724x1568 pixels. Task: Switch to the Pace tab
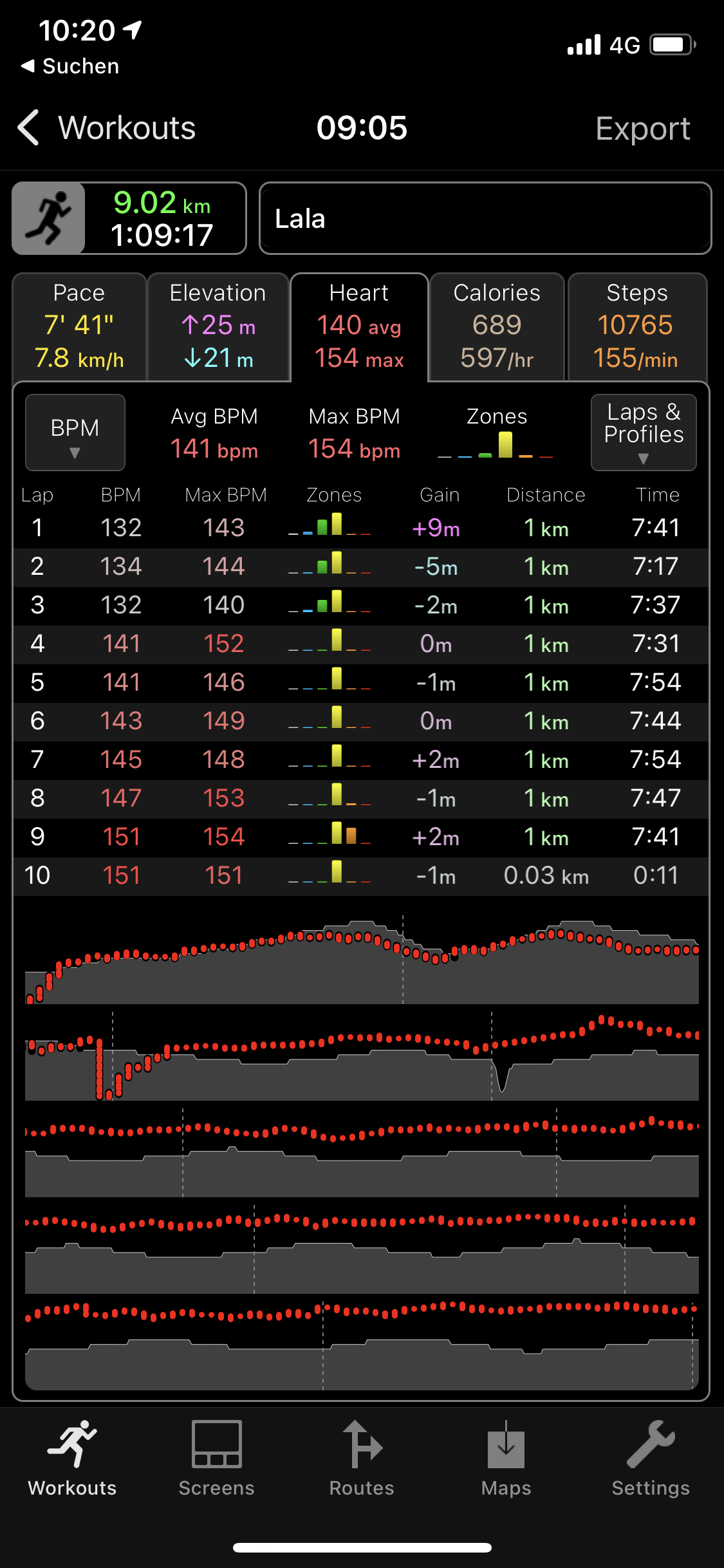[79, 327]
